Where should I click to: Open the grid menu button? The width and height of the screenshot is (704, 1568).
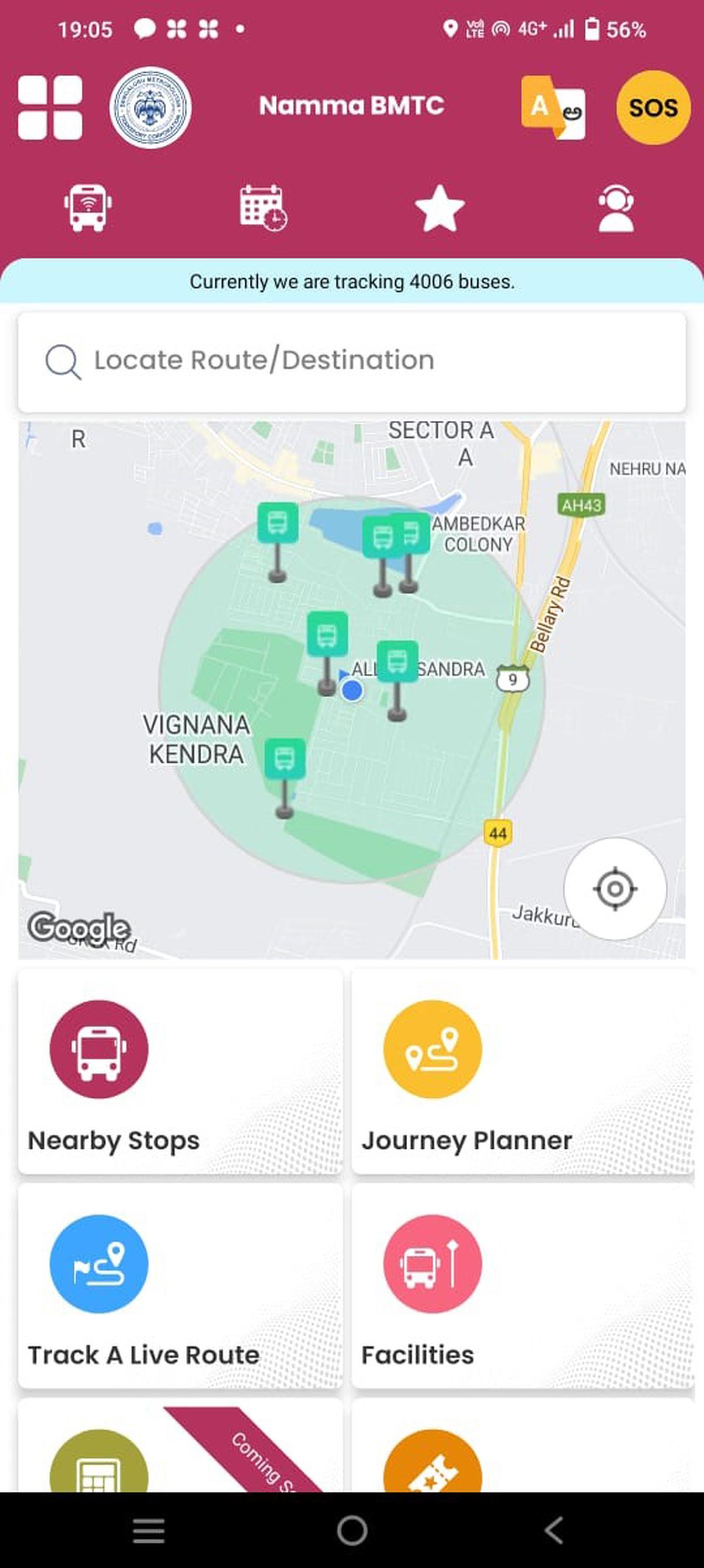[x=50, y=107]
